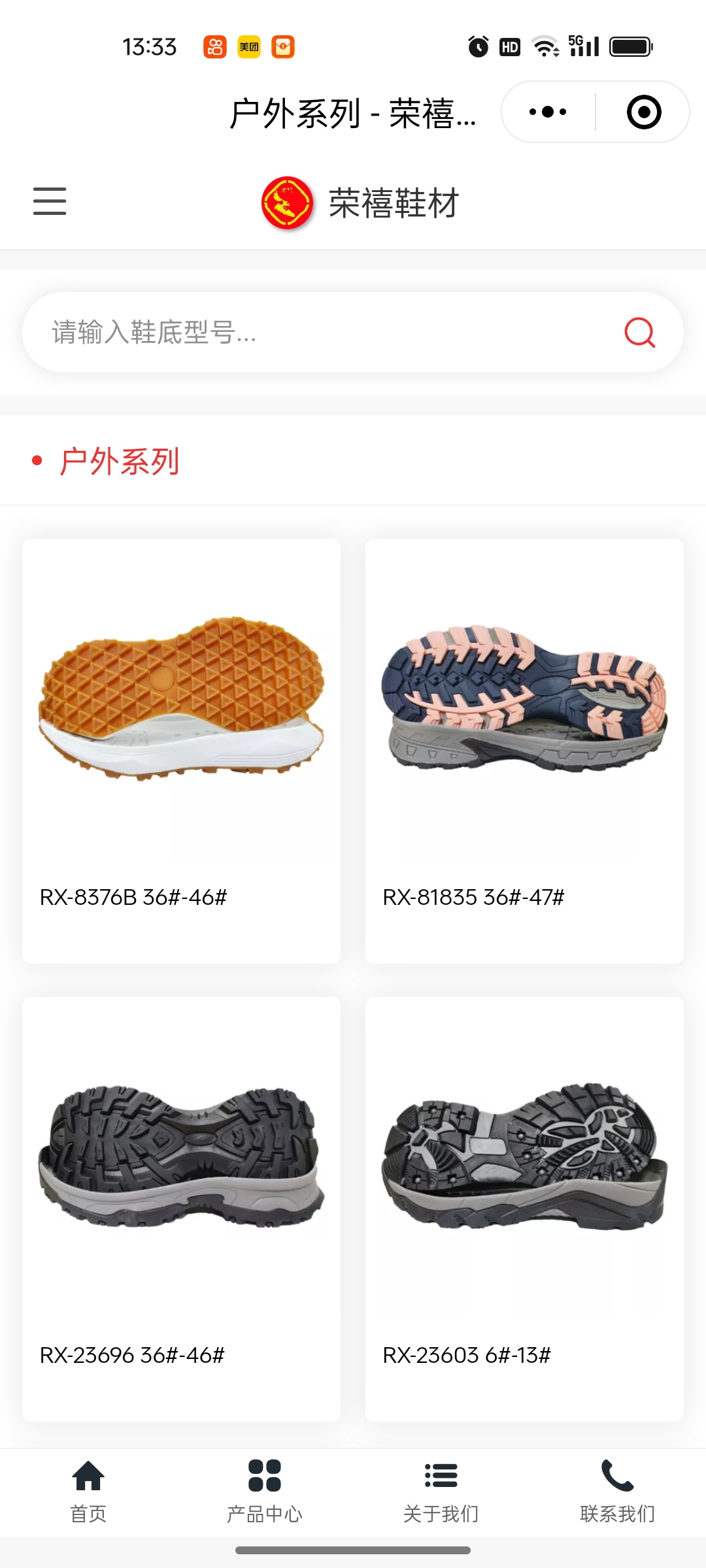
Task: Open the RX-23603 6#-13# product card
Action: pyautogui.click(x=524, y=1209)
